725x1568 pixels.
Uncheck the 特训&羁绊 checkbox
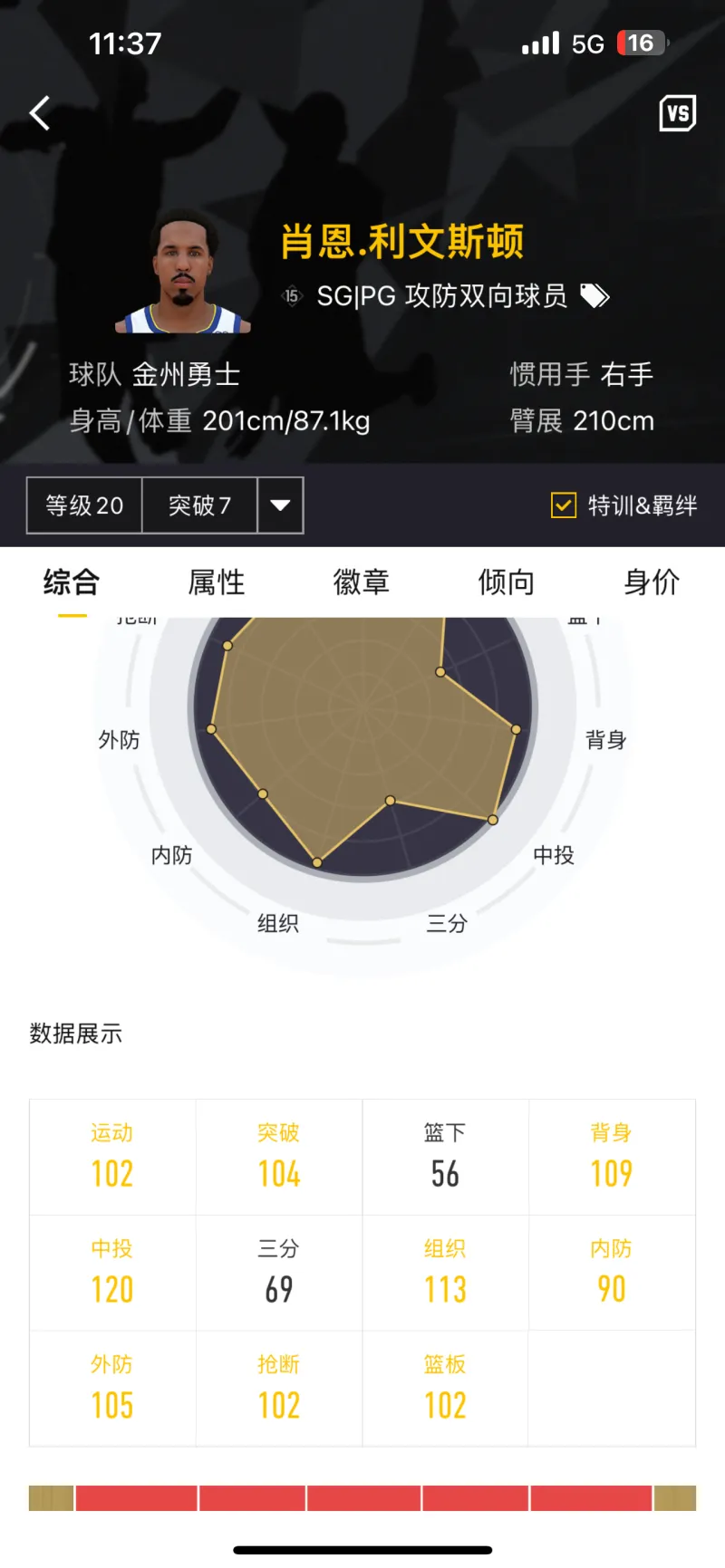[x=564, y=505]
